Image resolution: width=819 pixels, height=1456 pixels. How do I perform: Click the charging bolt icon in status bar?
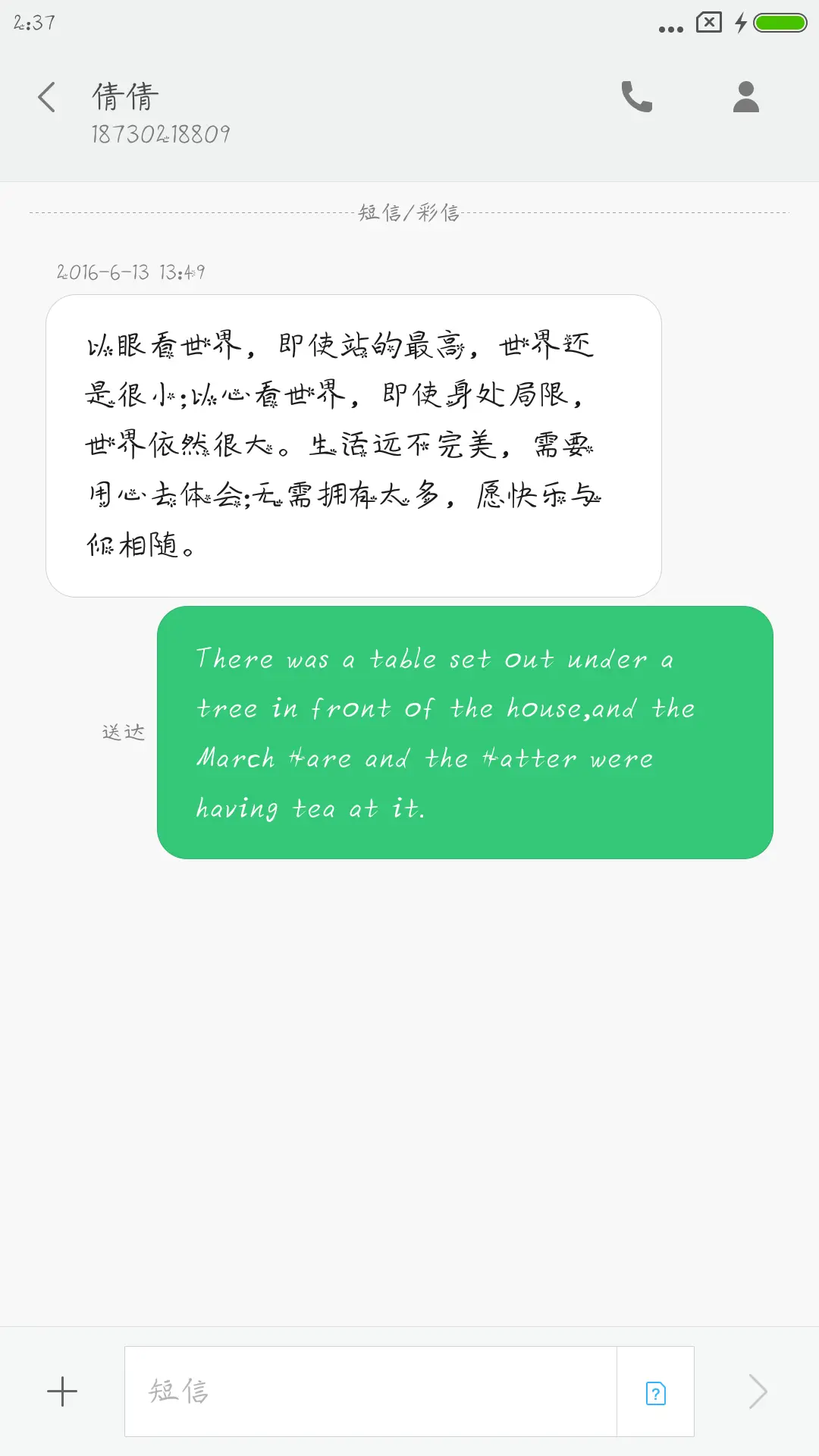click(741, 24)
